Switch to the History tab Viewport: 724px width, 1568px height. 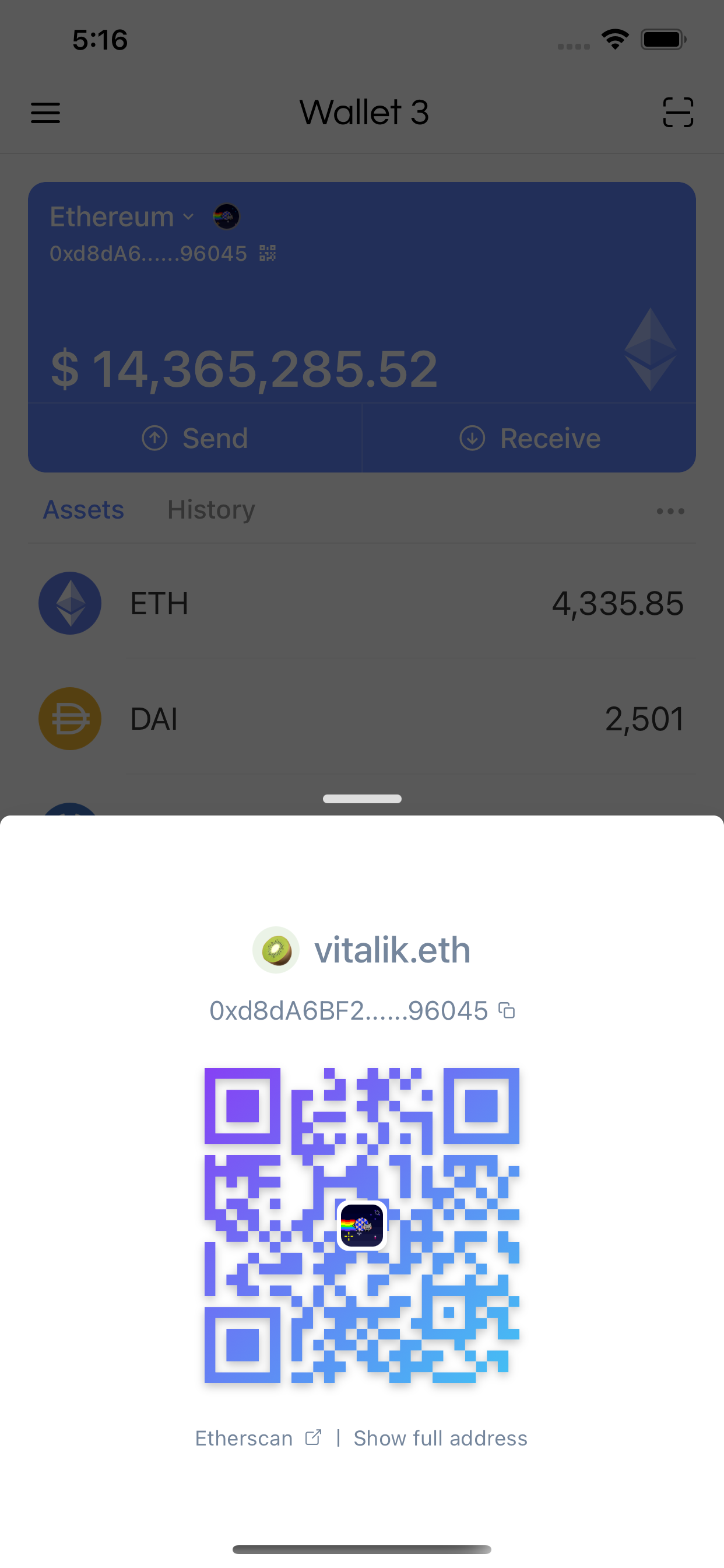[211, 509]
